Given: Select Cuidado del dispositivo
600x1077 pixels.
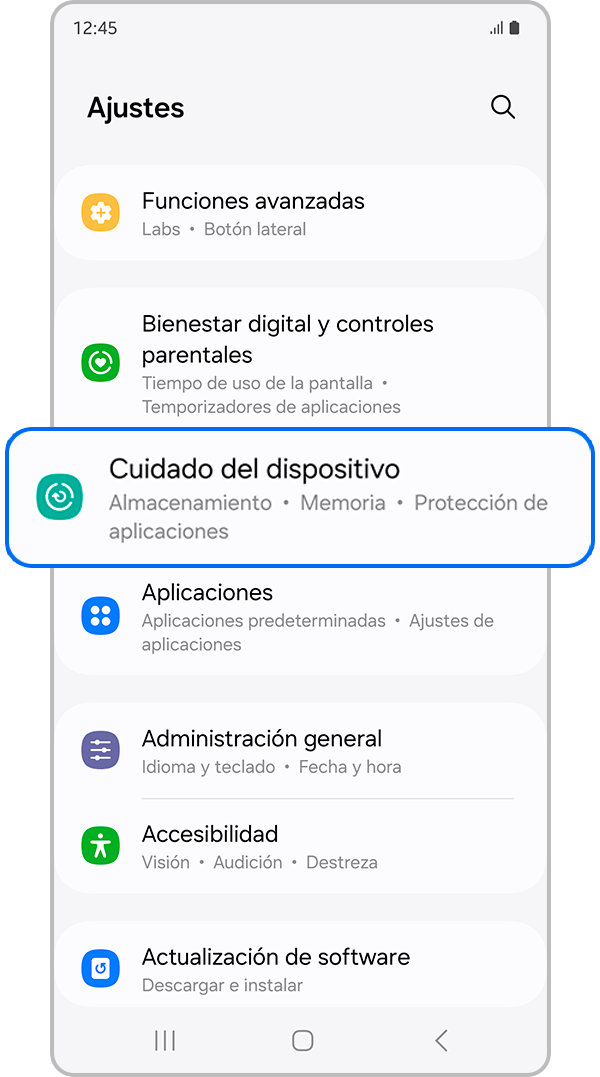Looking at the screenshot, I should click(x=300, y=497).
